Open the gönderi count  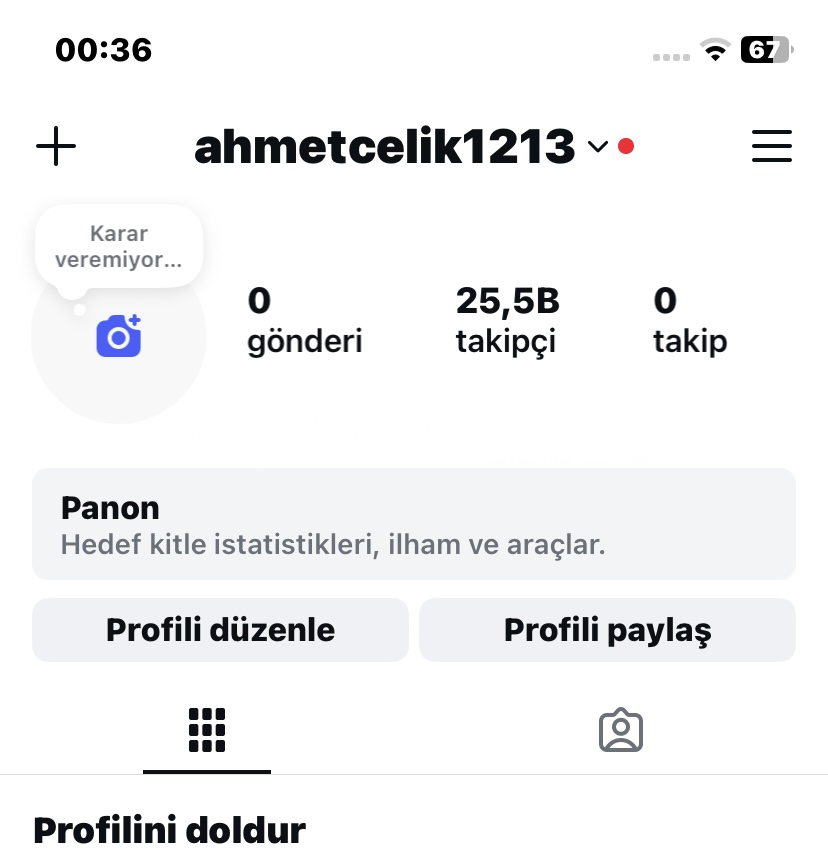click(304, 320)
